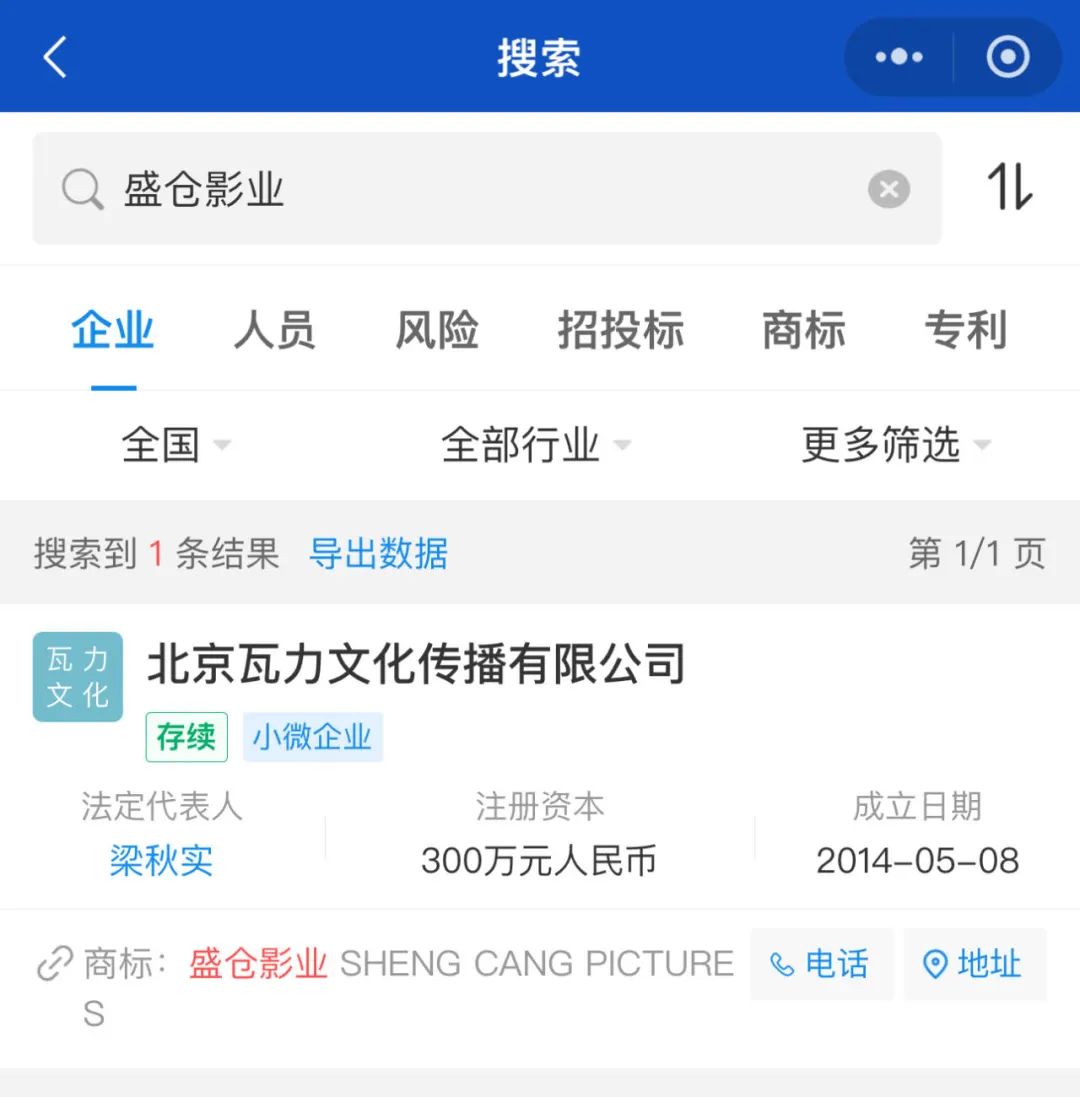
Task: Switch to the 招投标 tab
Action: coord(620,331)
